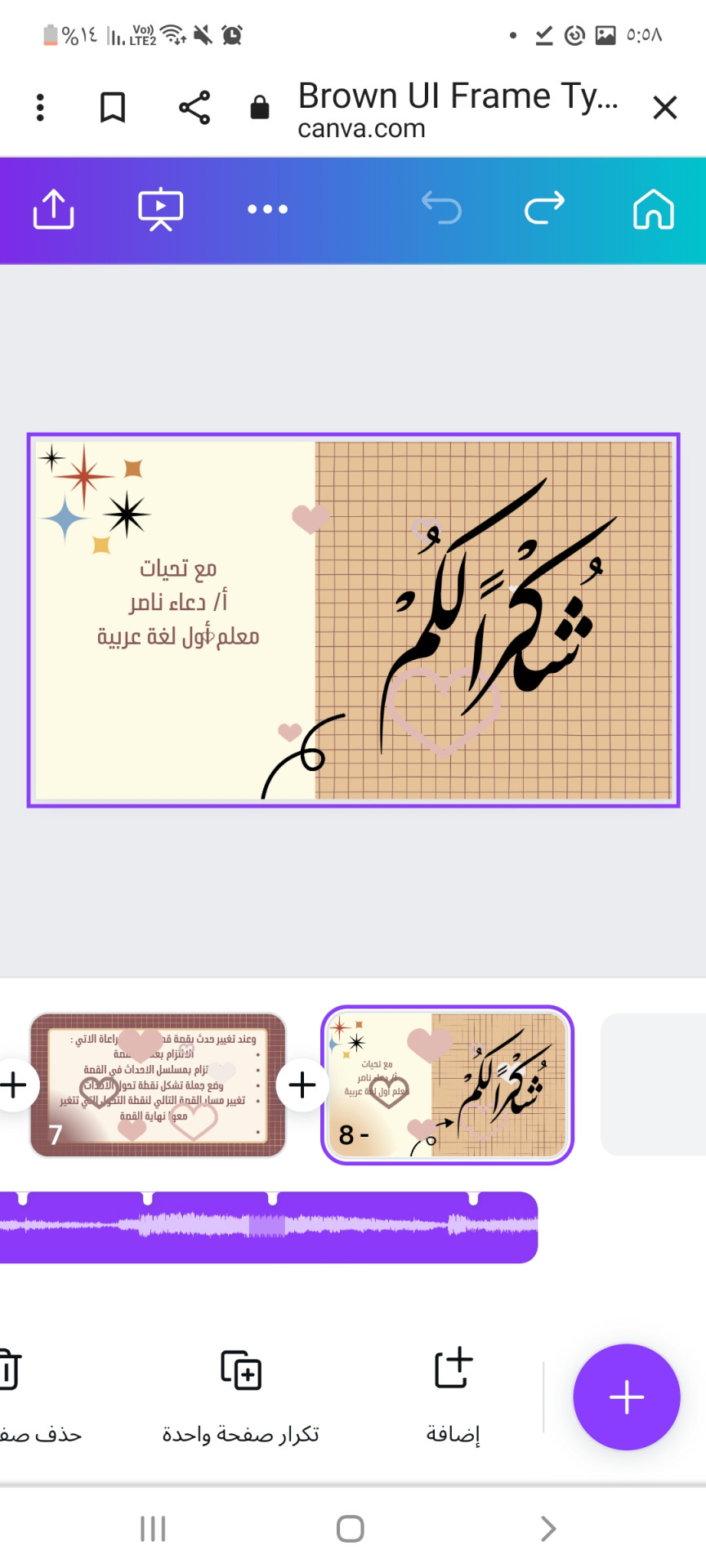Start presentation mode
Screen dimensions: 706x1568
[x=160, y=210]
